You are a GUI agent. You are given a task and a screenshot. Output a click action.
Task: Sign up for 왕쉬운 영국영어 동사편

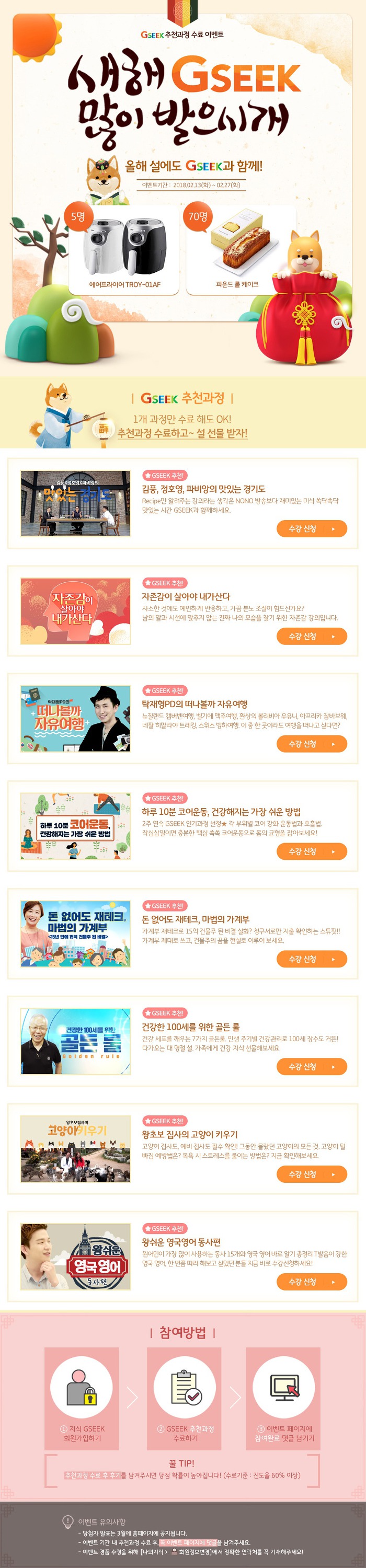coord(311,1281)
